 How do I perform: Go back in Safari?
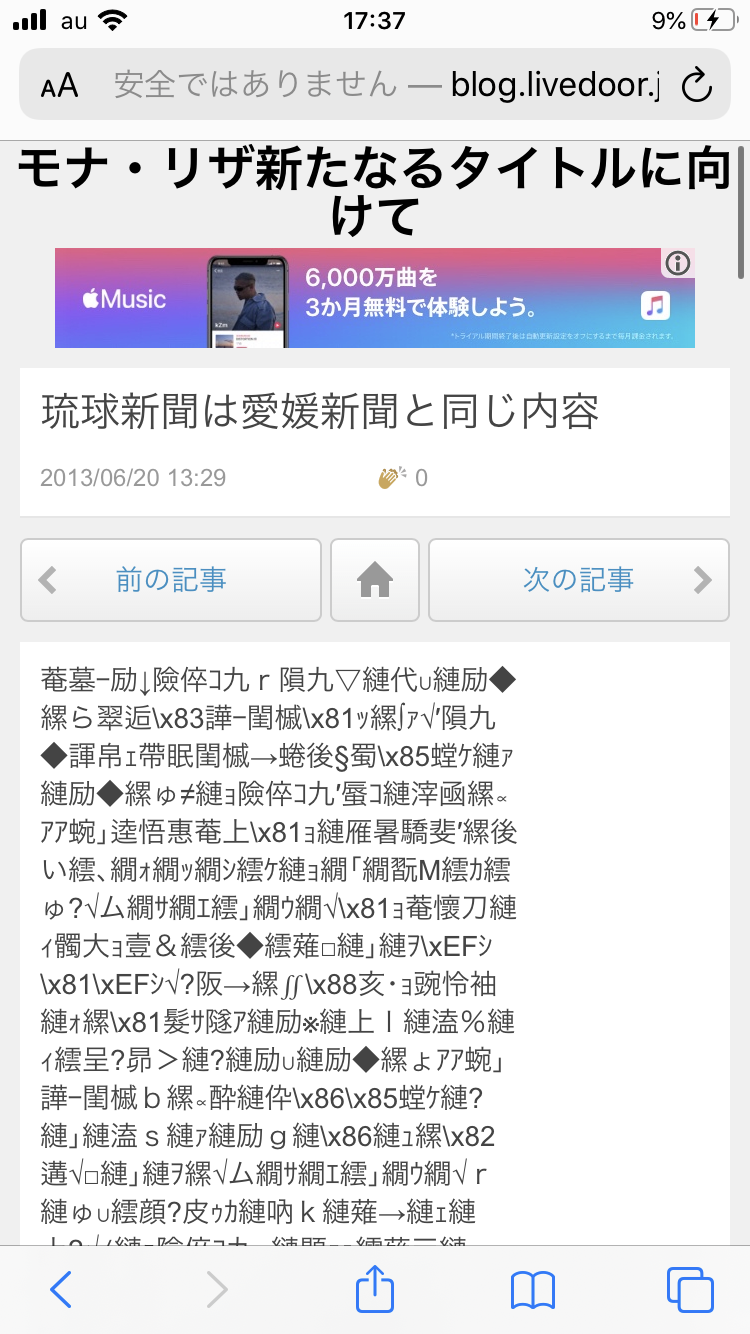point(61,1290)
